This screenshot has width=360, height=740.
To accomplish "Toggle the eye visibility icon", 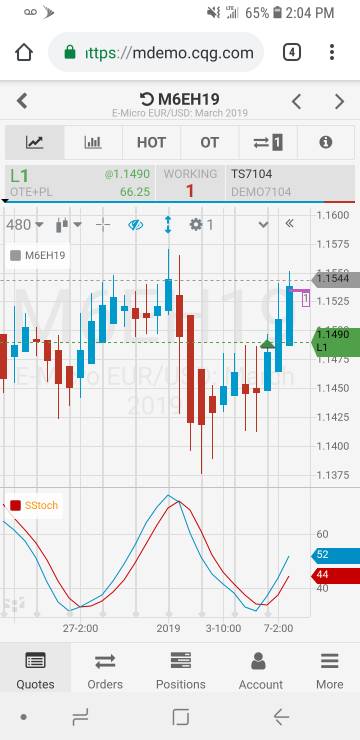I will click(x=135, y=225).
